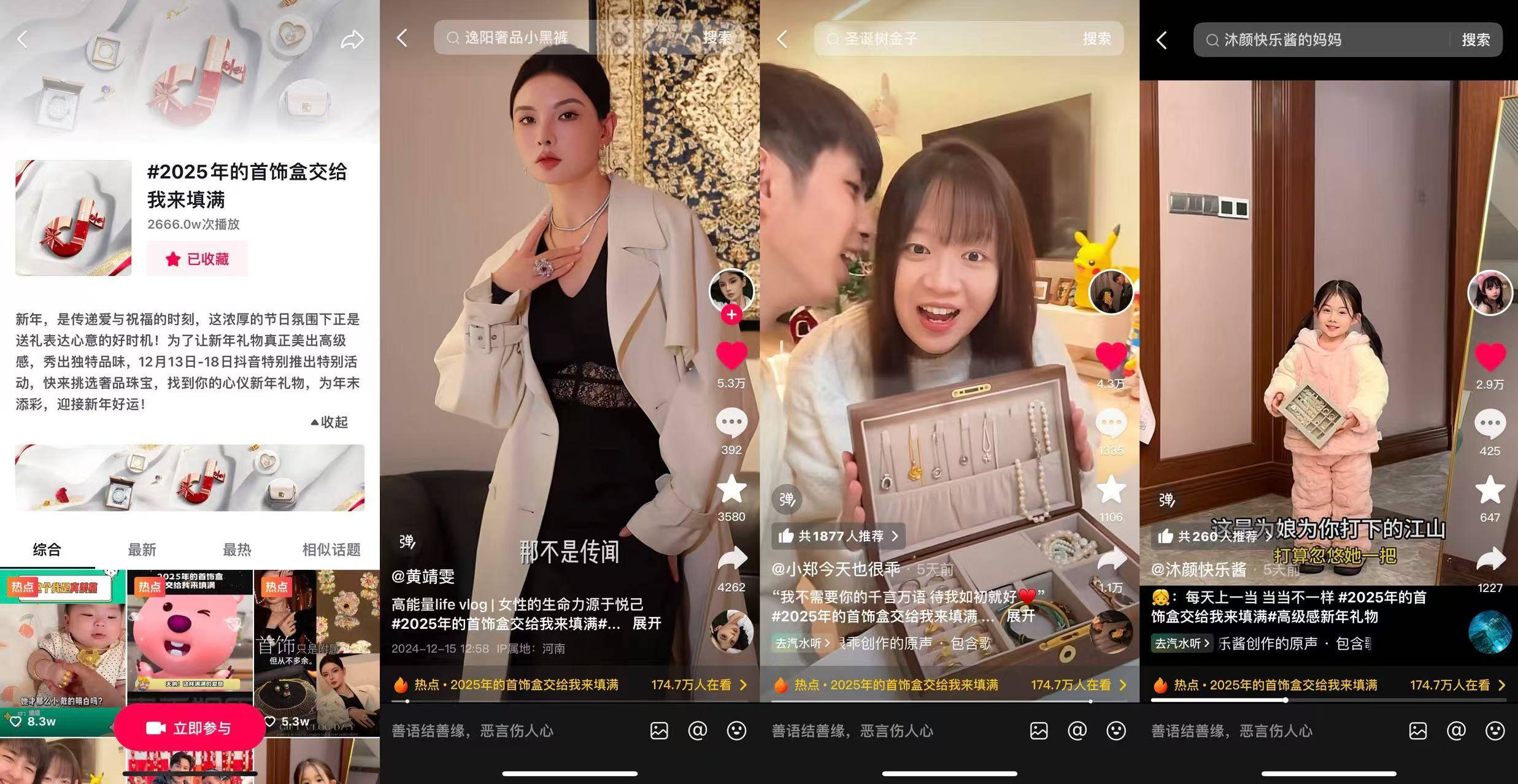Open the 425 comments on 沐颜快乐酱's video
Image resolution: width=1518 pixels, height=784 pixels.
(x=1490, y=425)
